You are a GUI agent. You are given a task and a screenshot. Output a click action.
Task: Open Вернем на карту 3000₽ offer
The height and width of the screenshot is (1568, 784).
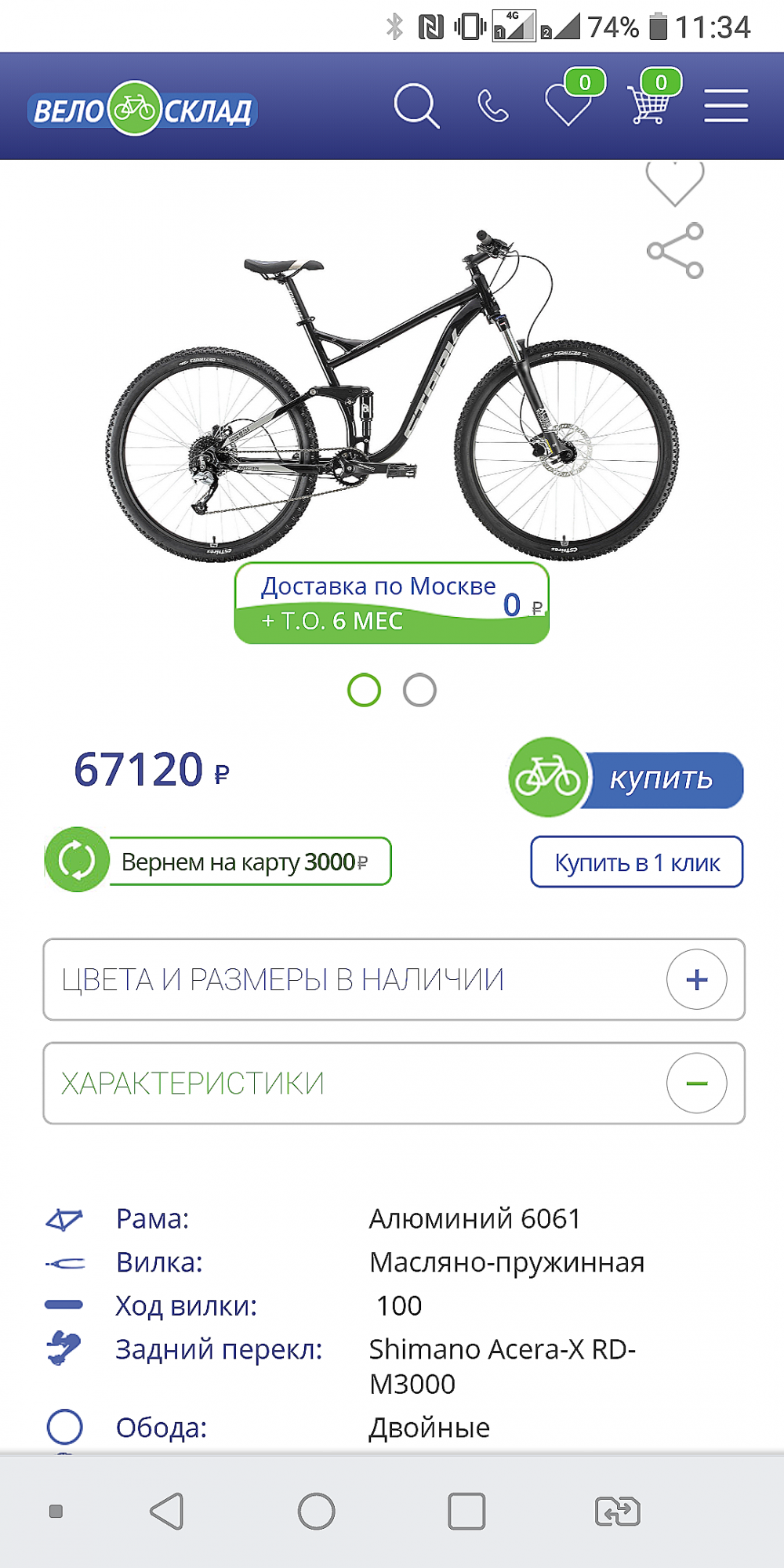218,860
